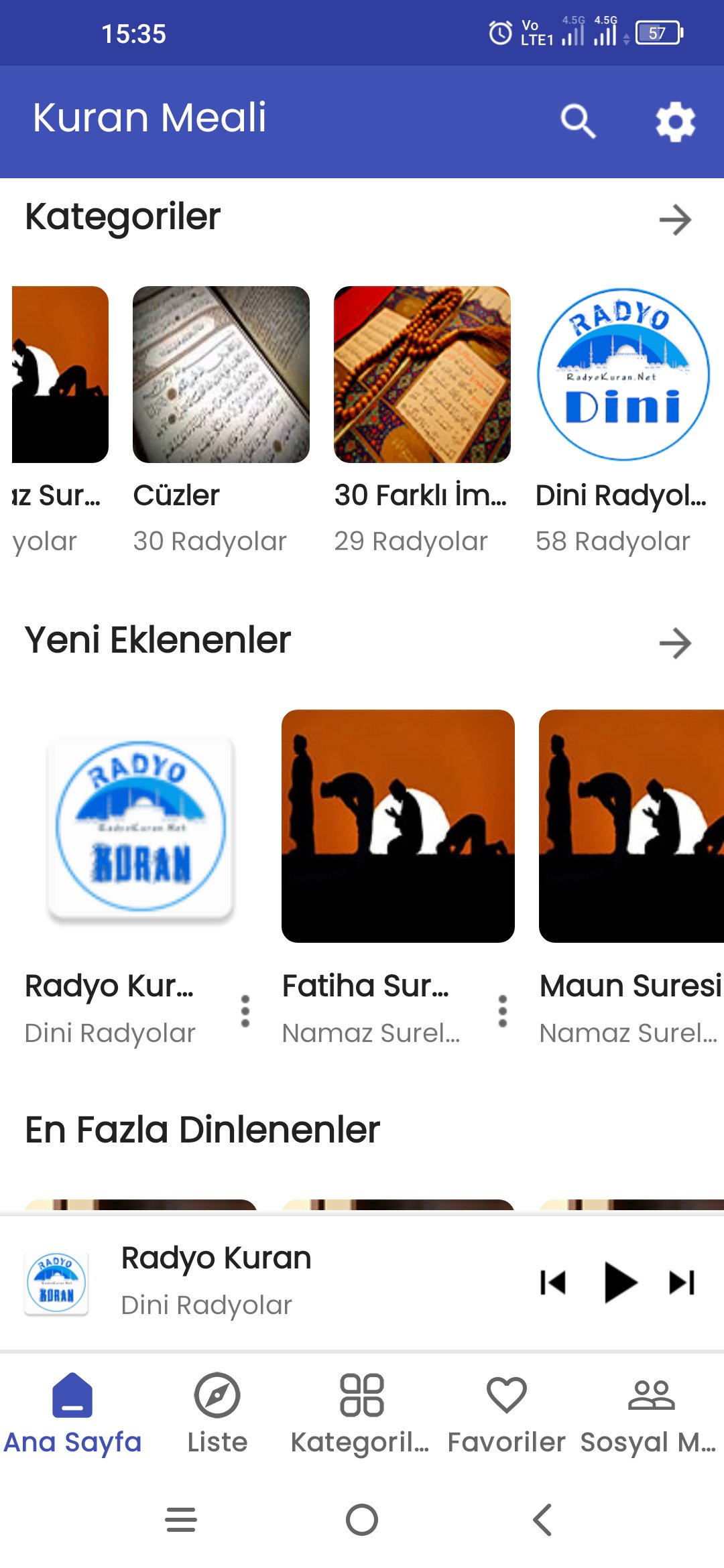See all Yeni Eklenenler via the arrow

[x=674, y=643]
